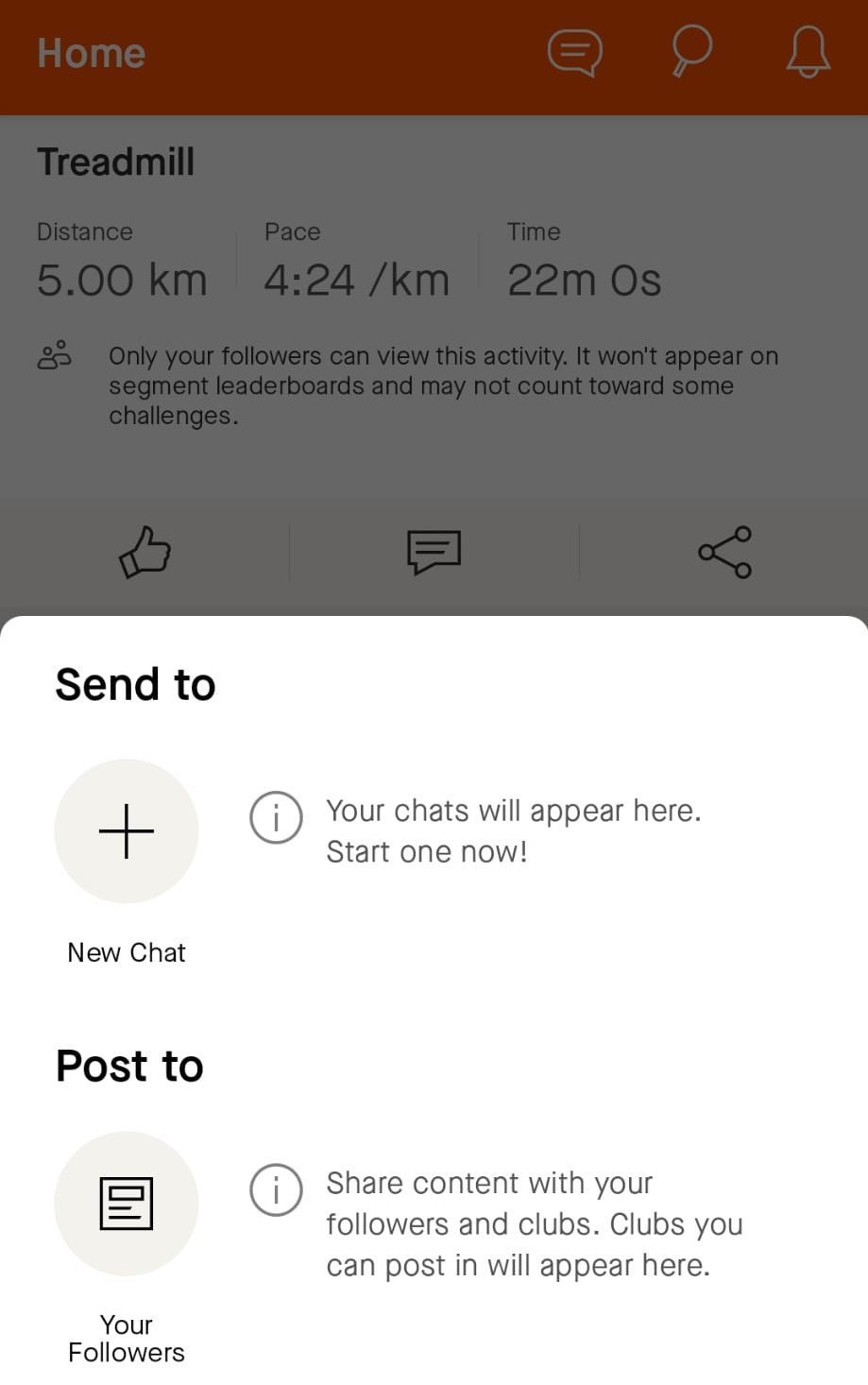Open notifications via the bell icon

(808, 52)
